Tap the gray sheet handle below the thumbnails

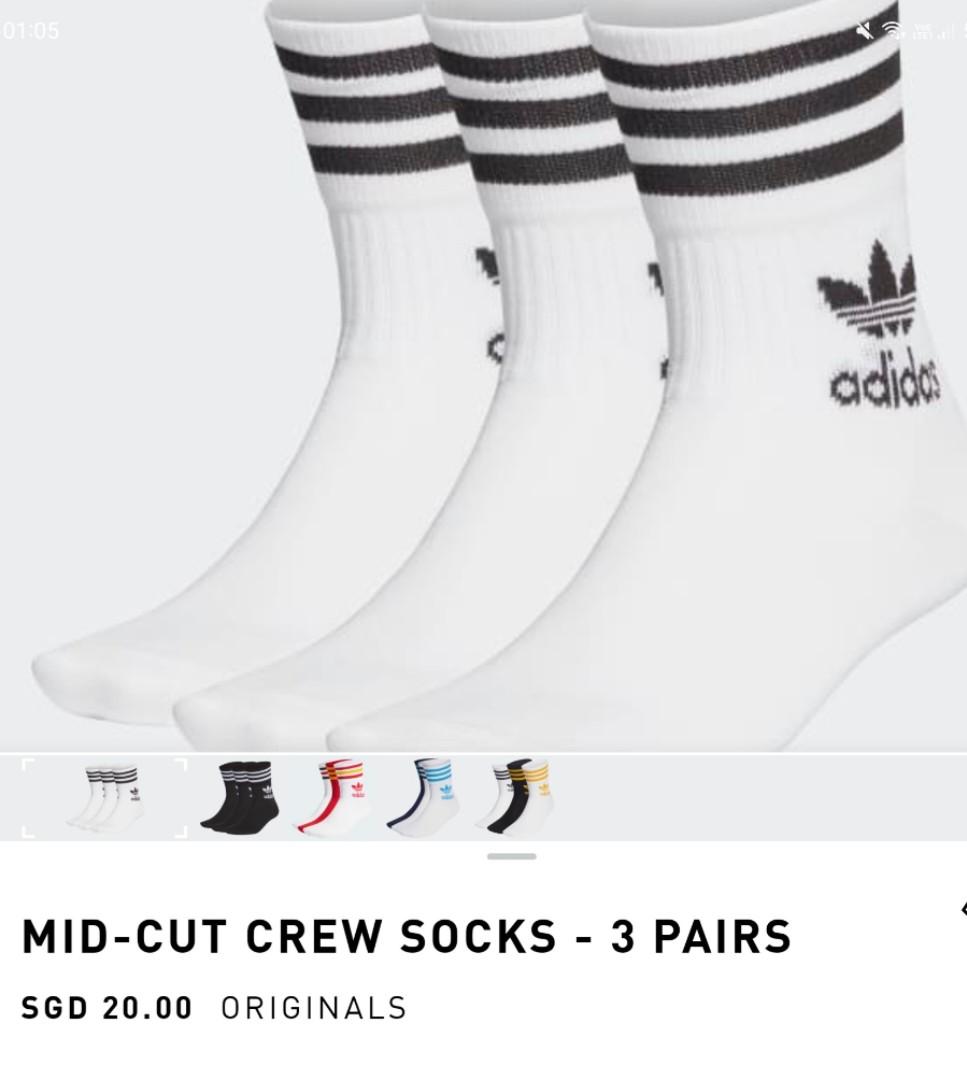tap(512, 856)
